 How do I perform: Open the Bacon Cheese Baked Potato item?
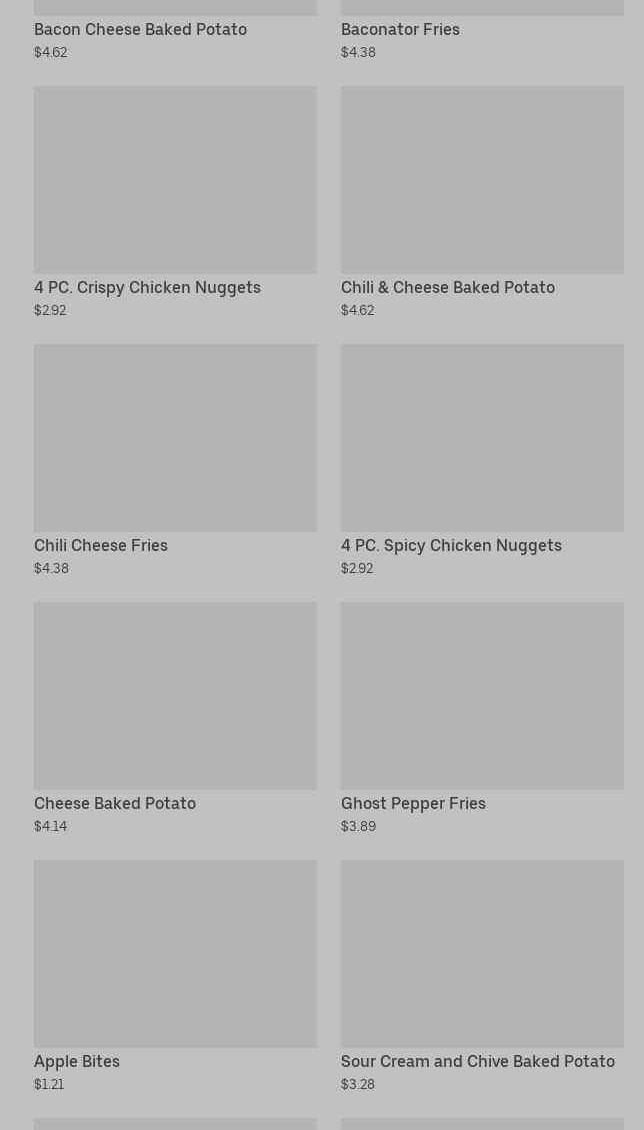(175, 30)
